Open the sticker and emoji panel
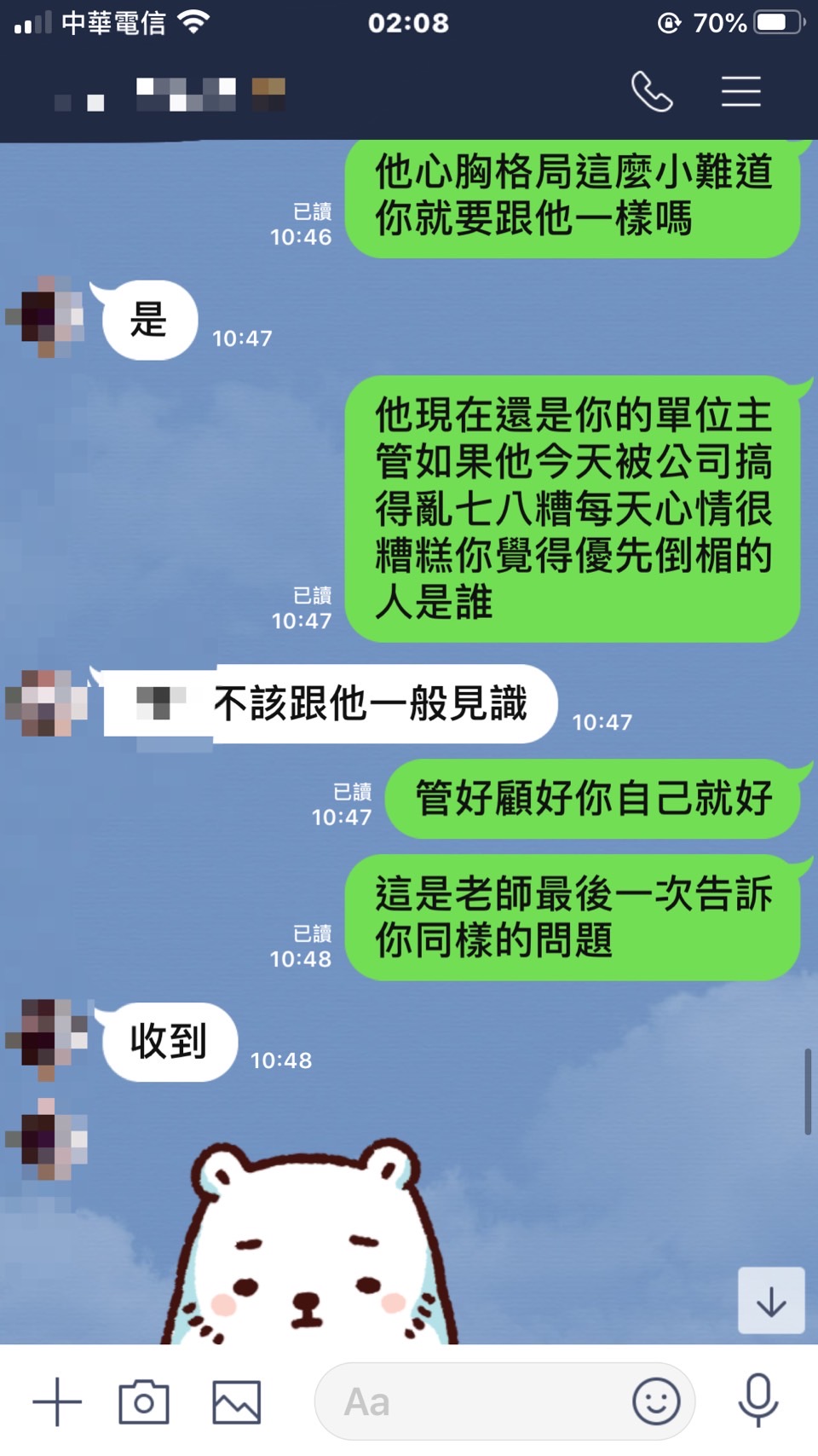Viewport: 818px width, 1456px height. 656,1401
